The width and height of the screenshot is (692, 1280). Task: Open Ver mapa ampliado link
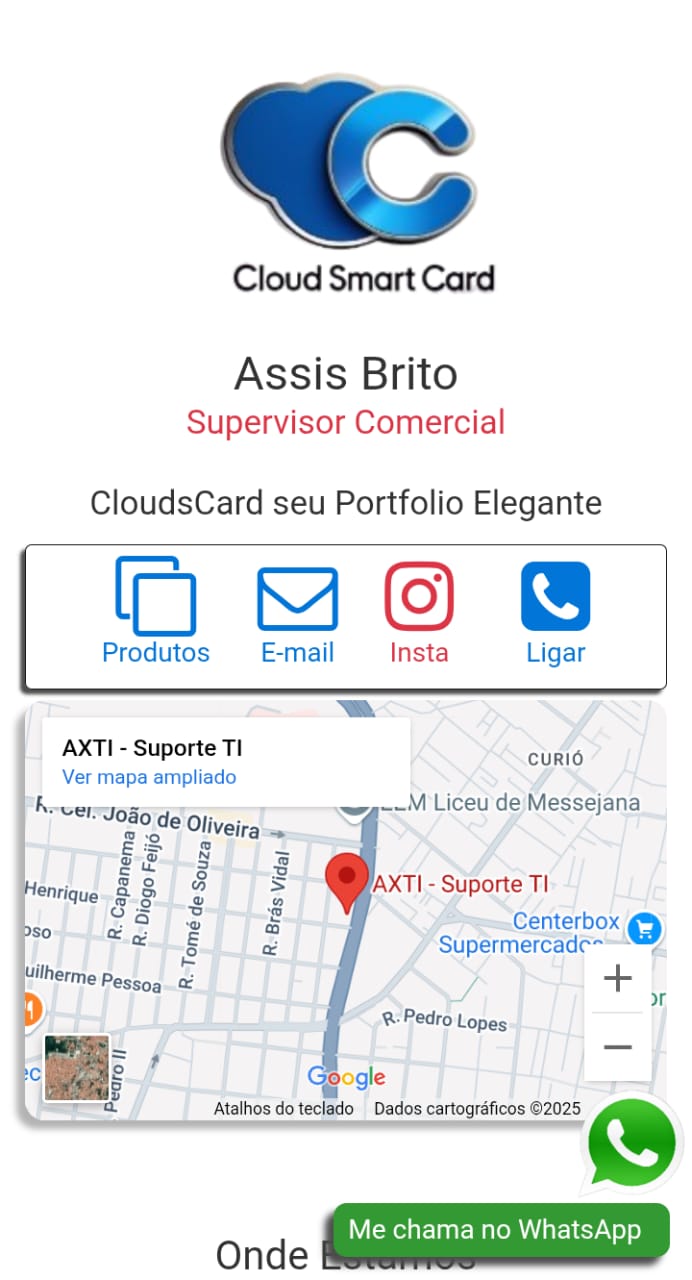149,777
